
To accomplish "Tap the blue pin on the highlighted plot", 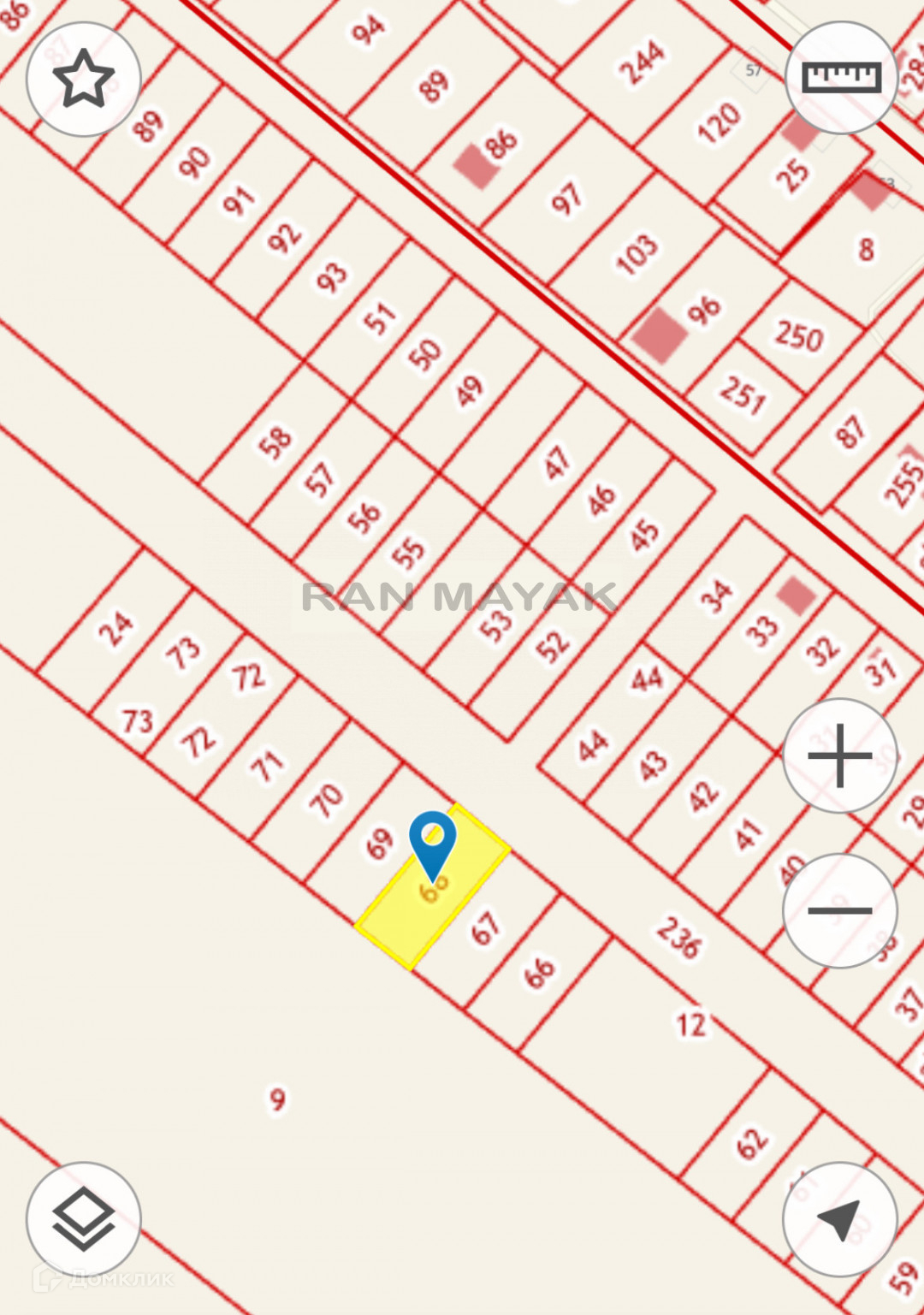I will pyautogui.click(x=433, y=843).
